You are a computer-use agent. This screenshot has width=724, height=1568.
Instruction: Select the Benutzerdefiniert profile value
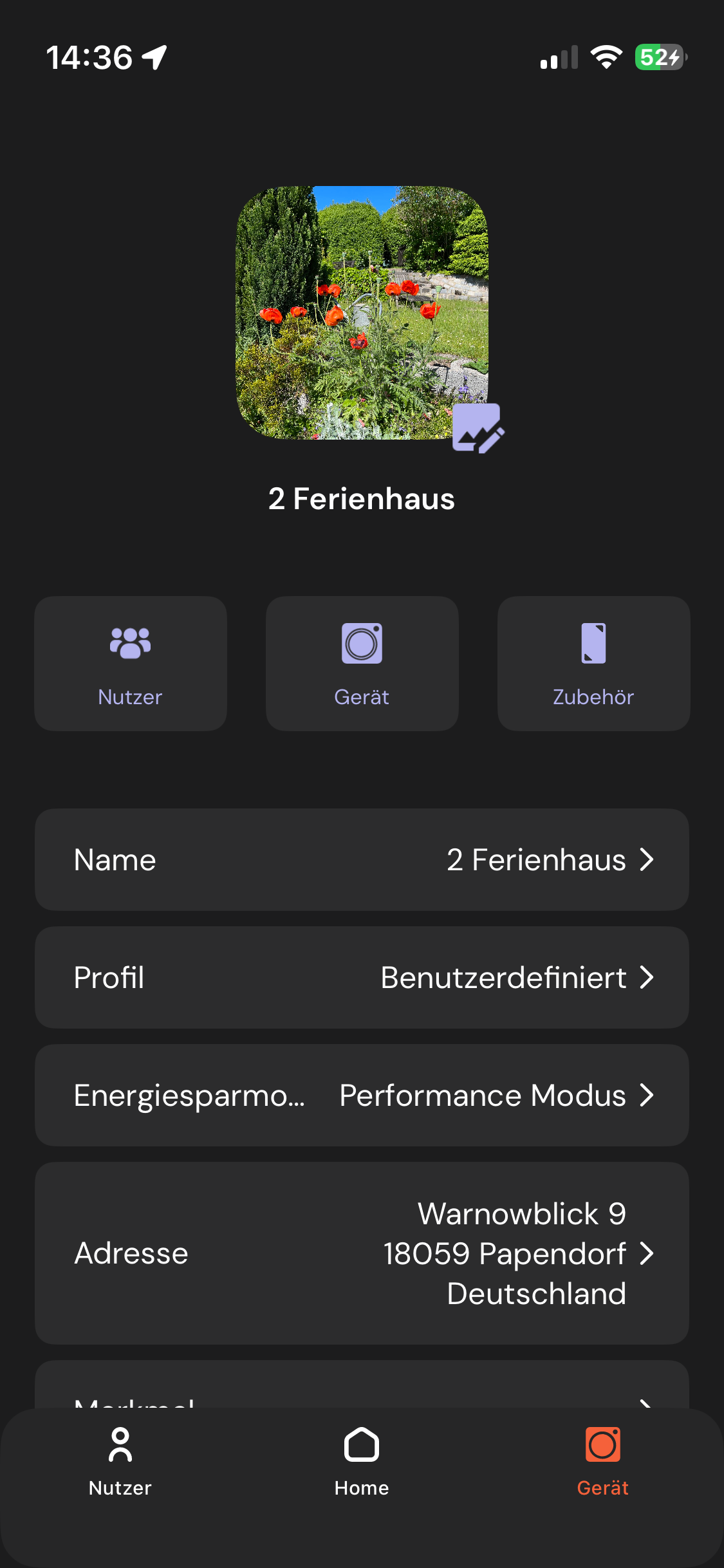point(504,977)
